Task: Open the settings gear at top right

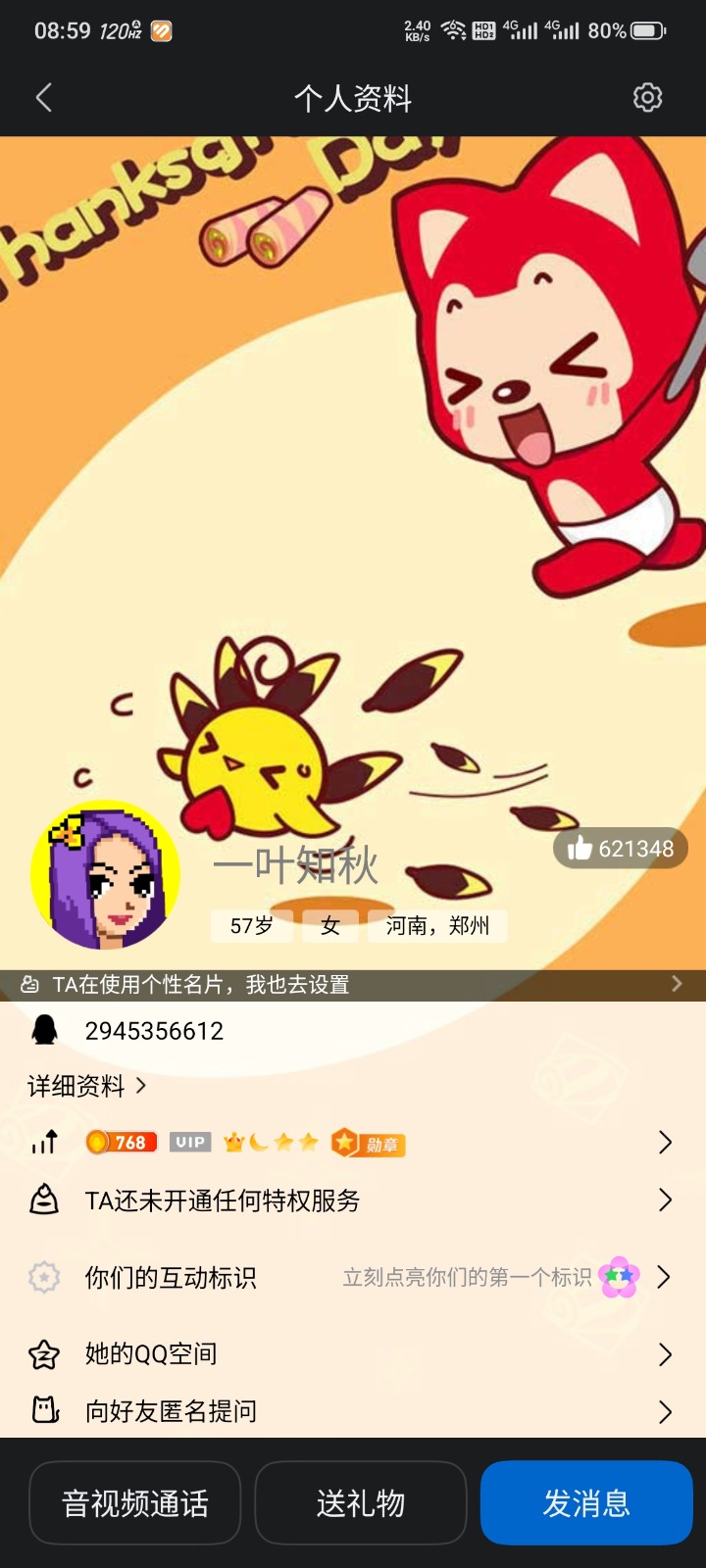Action: [x=649, y=98]
